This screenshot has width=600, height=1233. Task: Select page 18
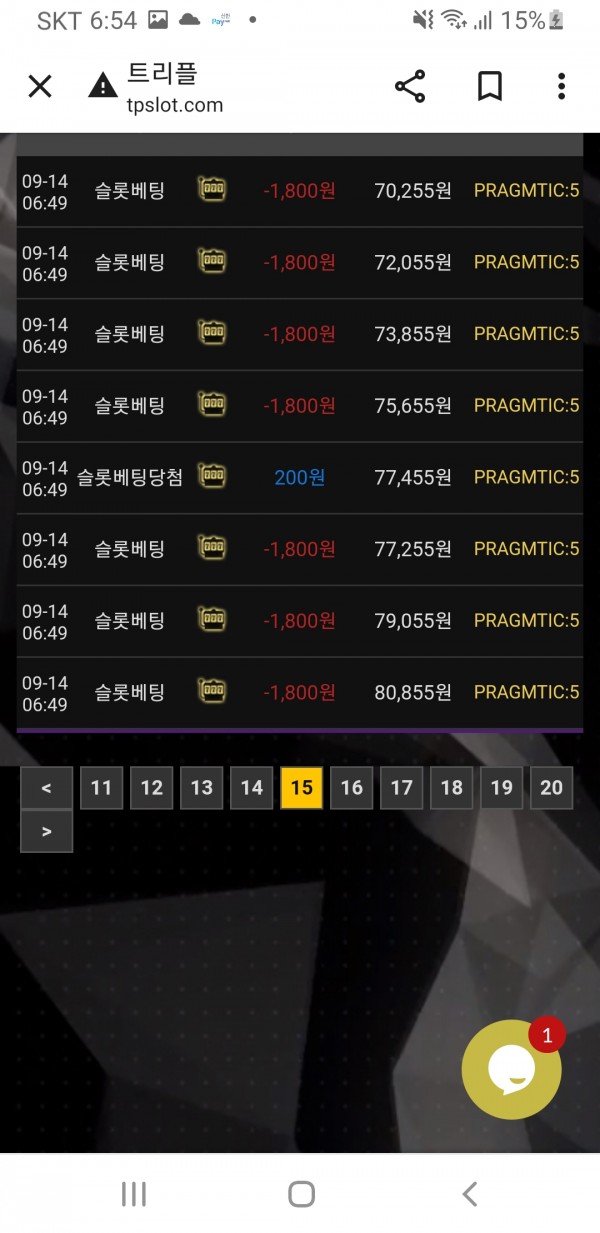pyautogui.click(x=451, y=788)
